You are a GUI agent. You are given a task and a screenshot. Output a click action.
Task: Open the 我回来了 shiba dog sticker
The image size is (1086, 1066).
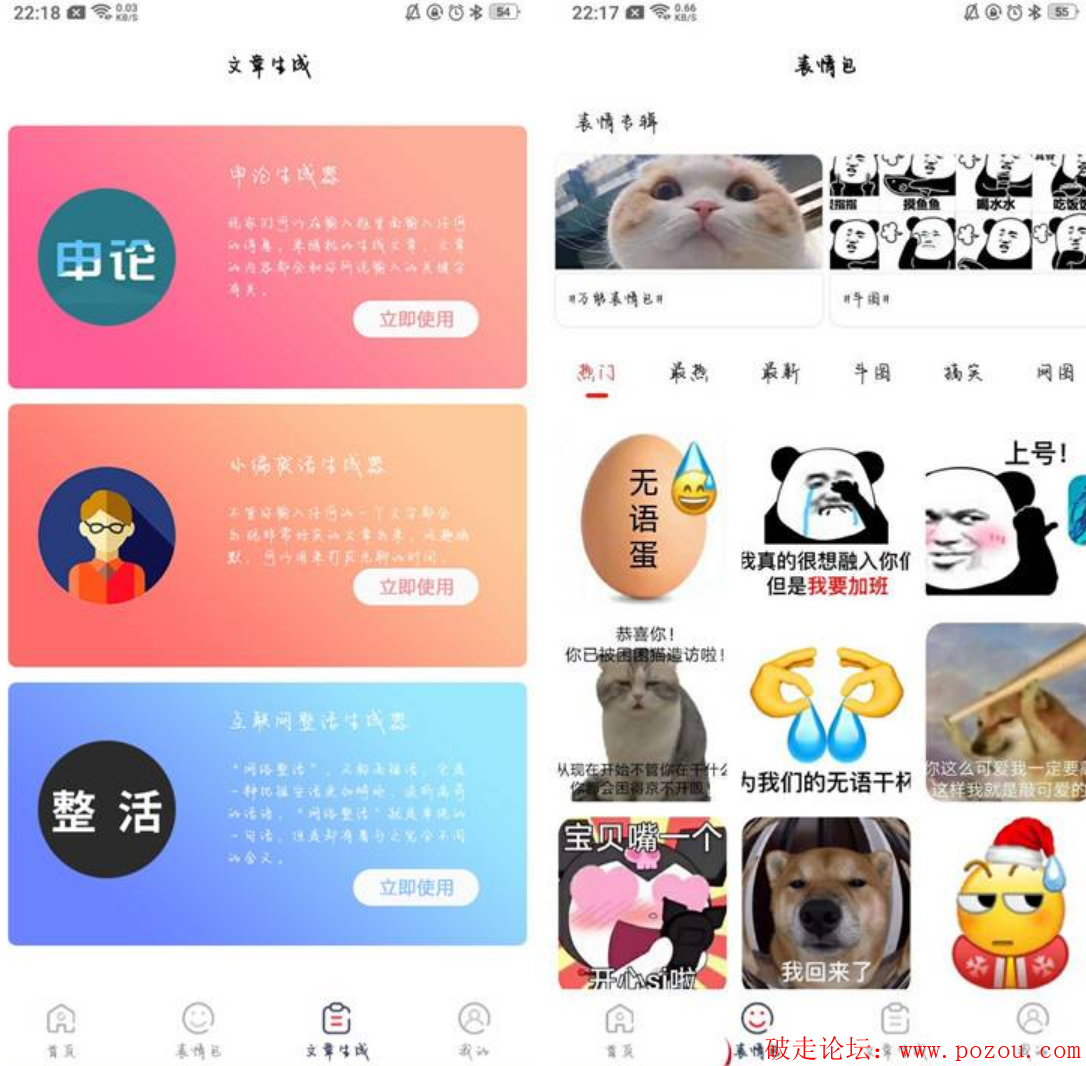(826, 903)
